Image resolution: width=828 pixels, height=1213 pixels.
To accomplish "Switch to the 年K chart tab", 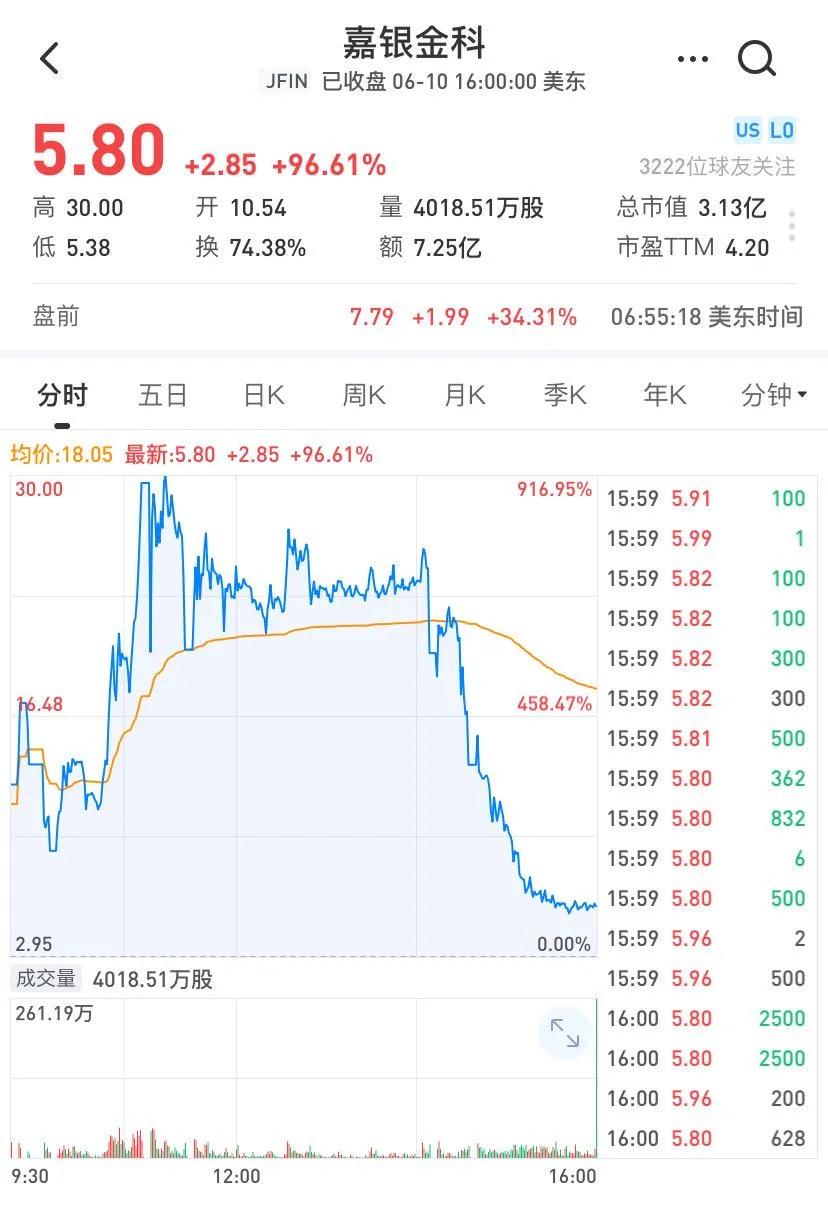I will [665, 395].
